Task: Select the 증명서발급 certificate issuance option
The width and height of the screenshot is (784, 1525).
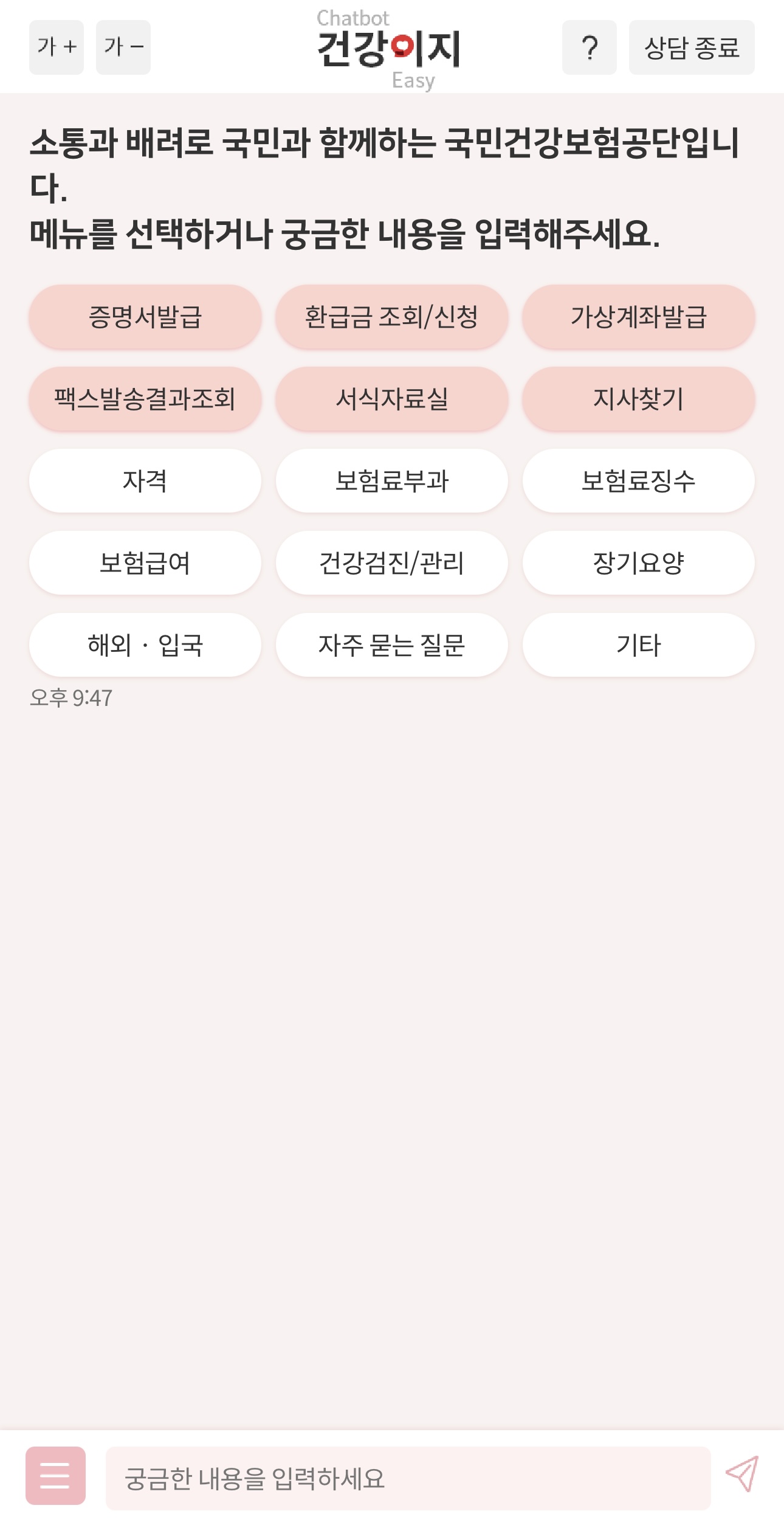Action: point(146,316)
